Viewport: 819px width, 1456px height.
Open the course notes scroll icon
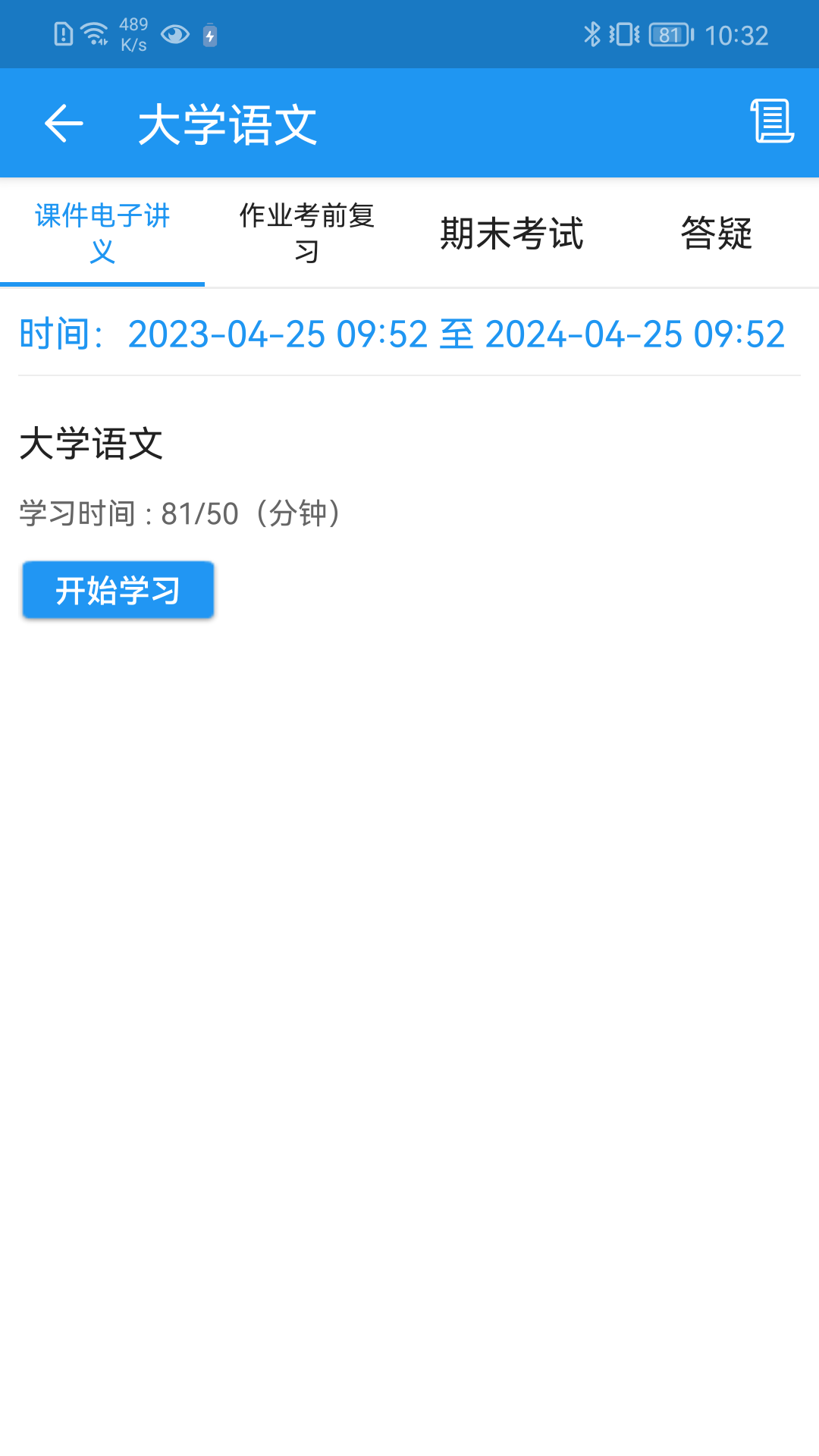770,122
